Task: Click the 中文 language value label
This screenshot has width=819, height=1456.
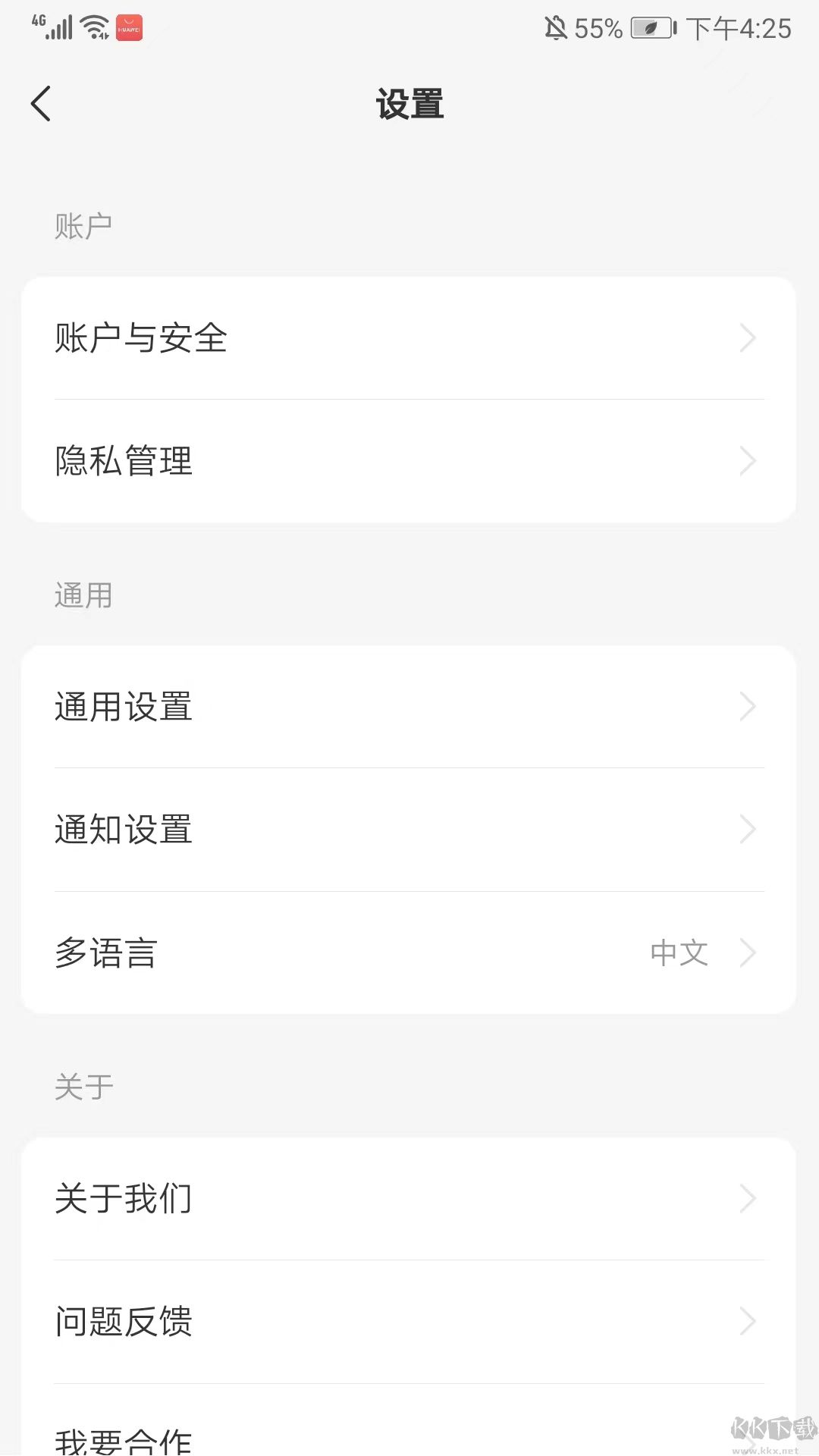Action: click(679, 953)
